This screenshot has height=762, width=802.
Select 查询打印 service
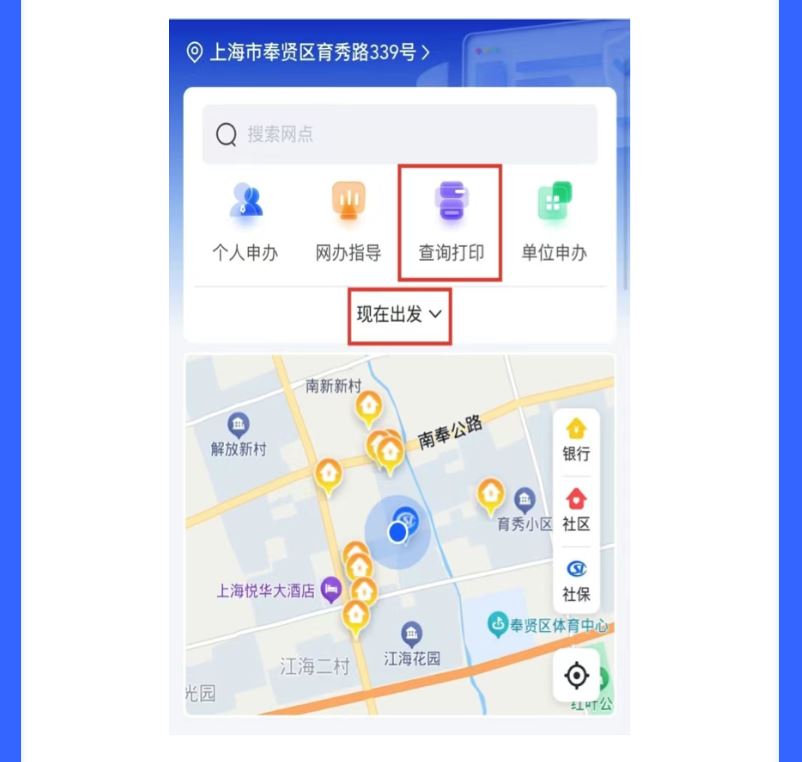[x=450, y=224]
